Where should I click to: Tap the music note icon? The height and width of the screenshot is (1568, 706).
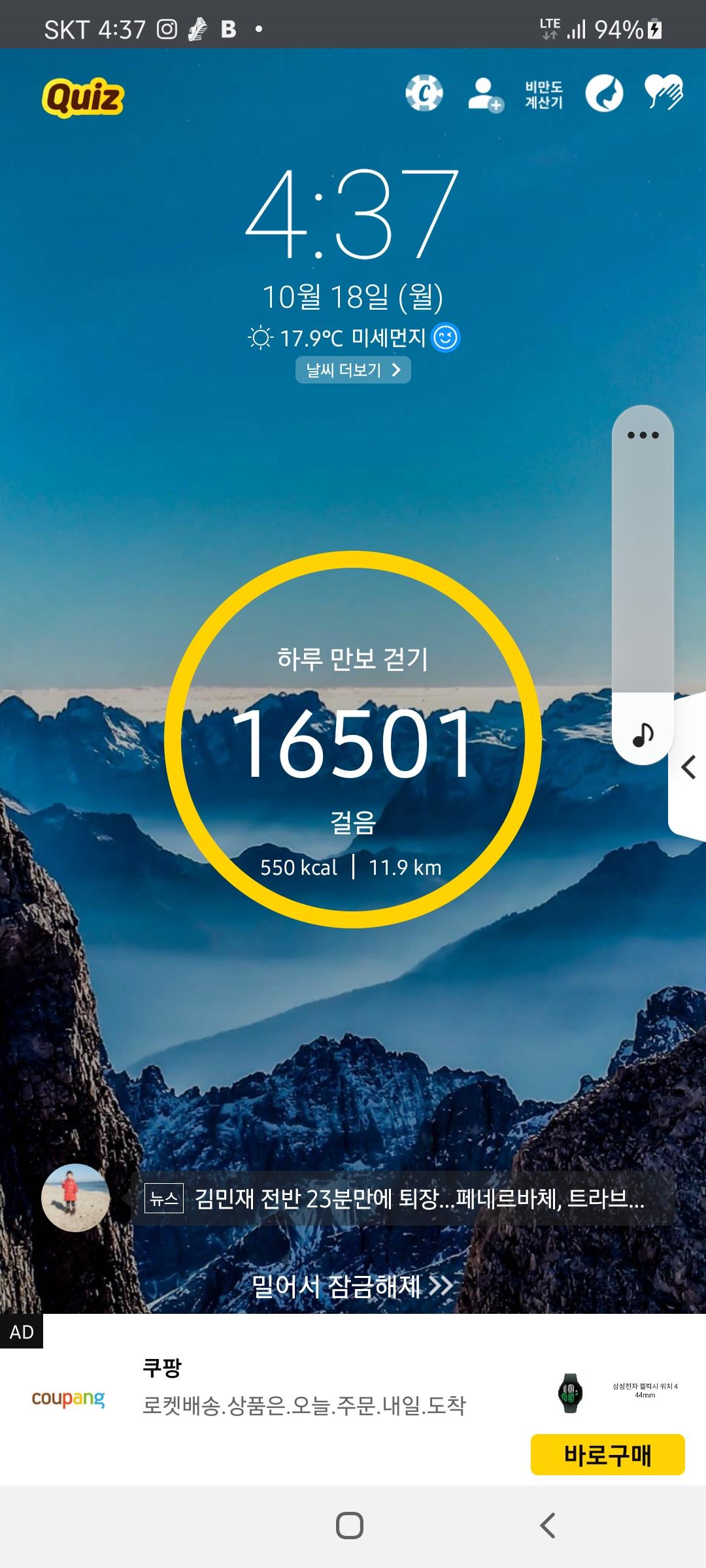coord(643,734)
